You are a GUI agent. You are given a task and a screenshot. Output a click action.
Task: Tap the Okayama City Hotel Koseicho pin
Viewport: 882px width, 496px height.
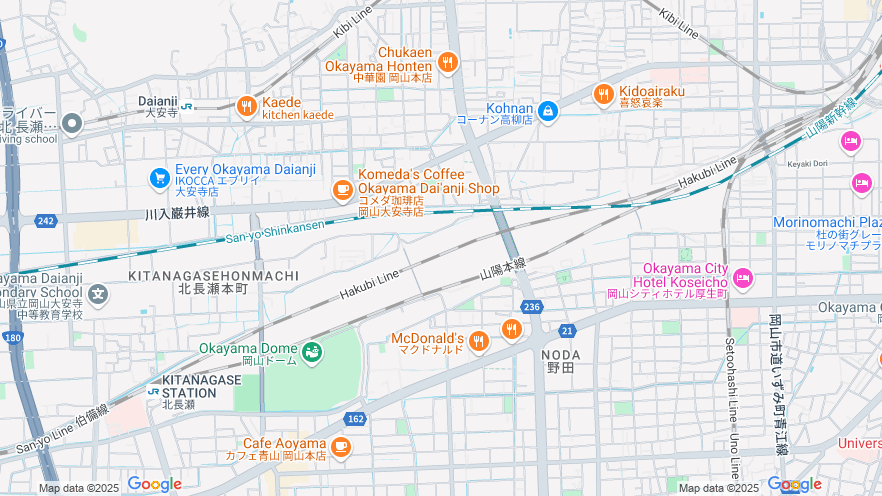click(x=742, y=276)
